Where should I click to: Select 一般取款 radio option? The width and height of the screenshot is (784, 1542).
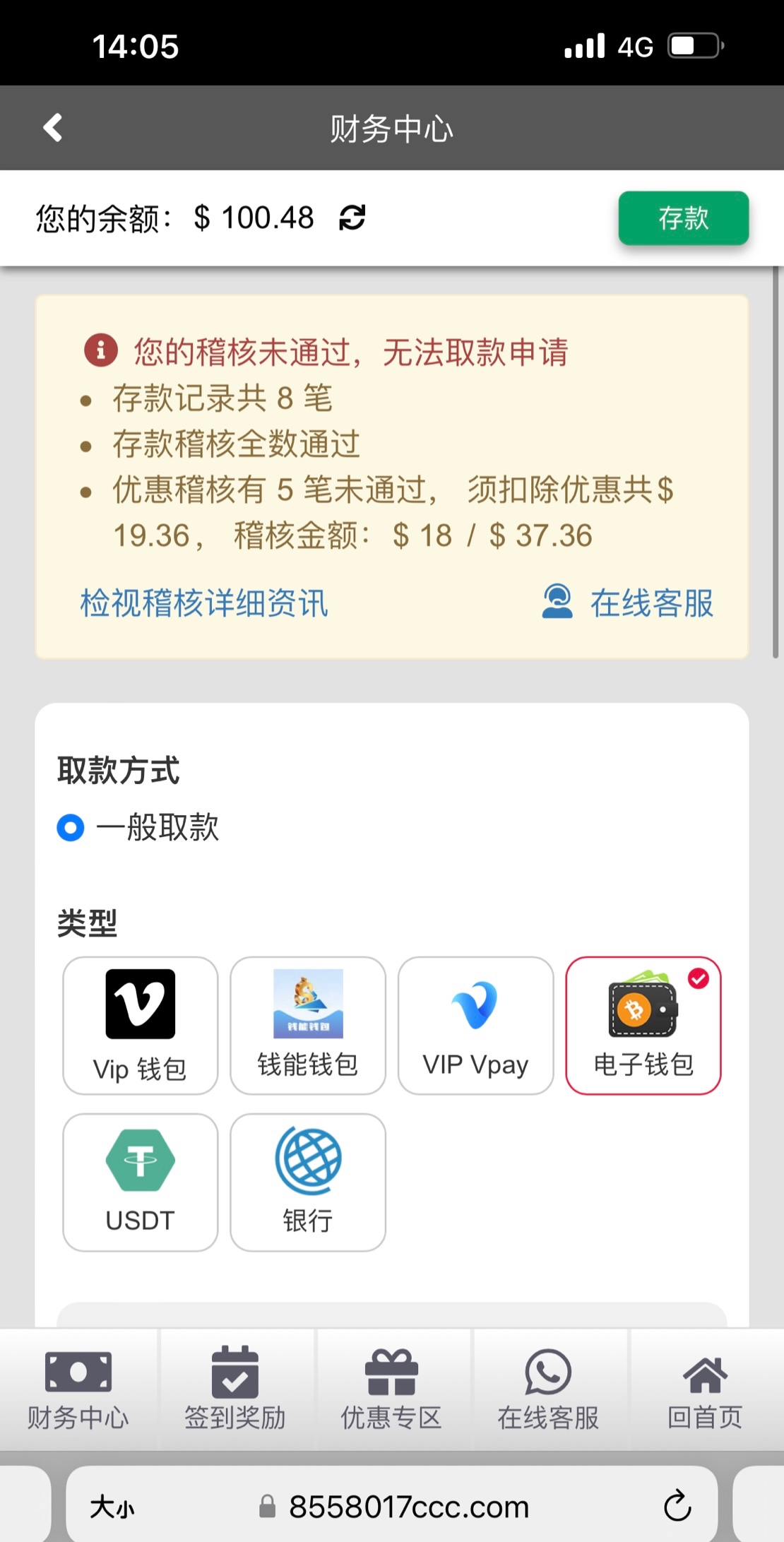point(71,827)
